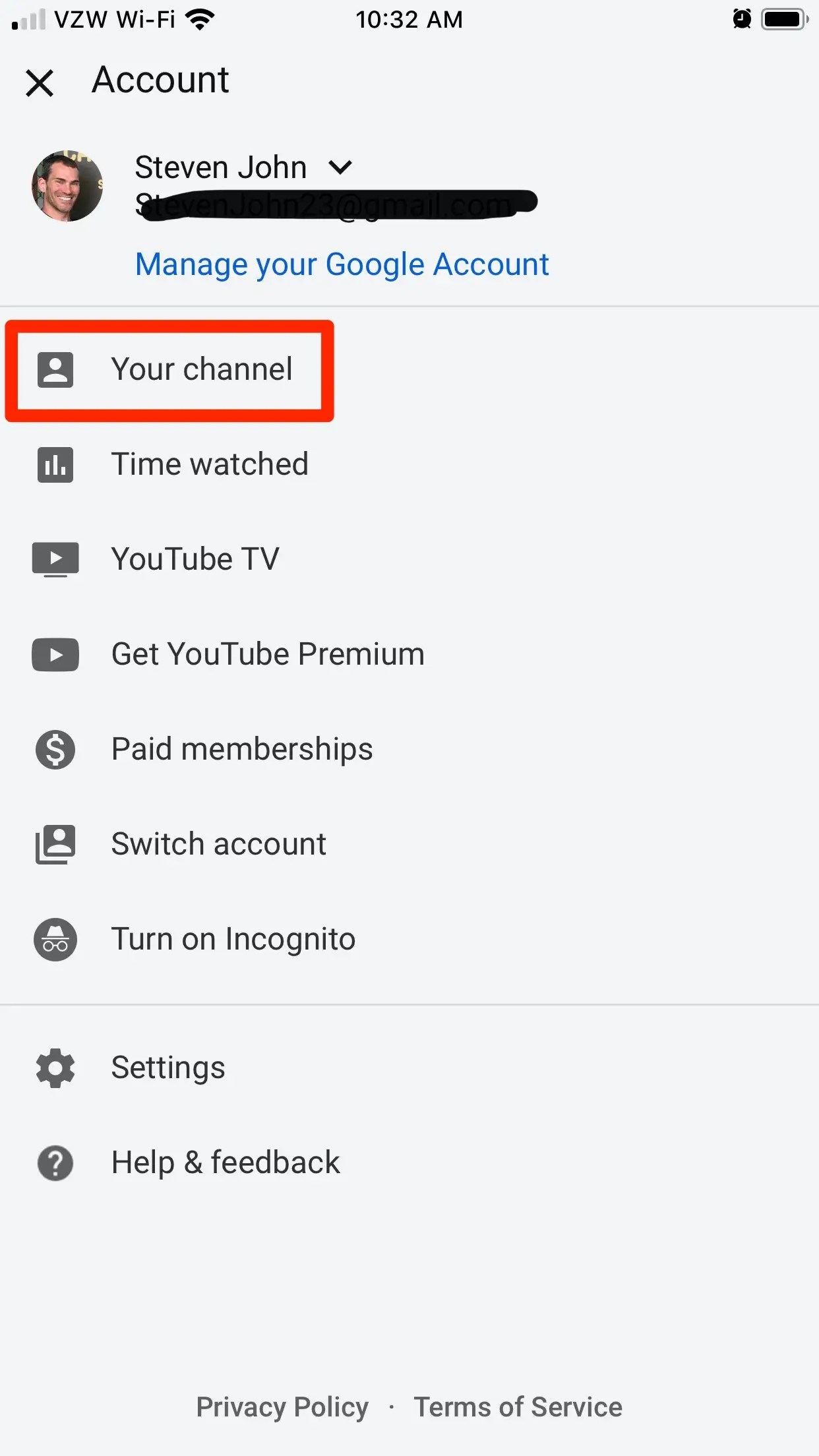This screenshot has height=1456, width=819.
Task: View Time watched stats
Action: [x=209, y=464]
